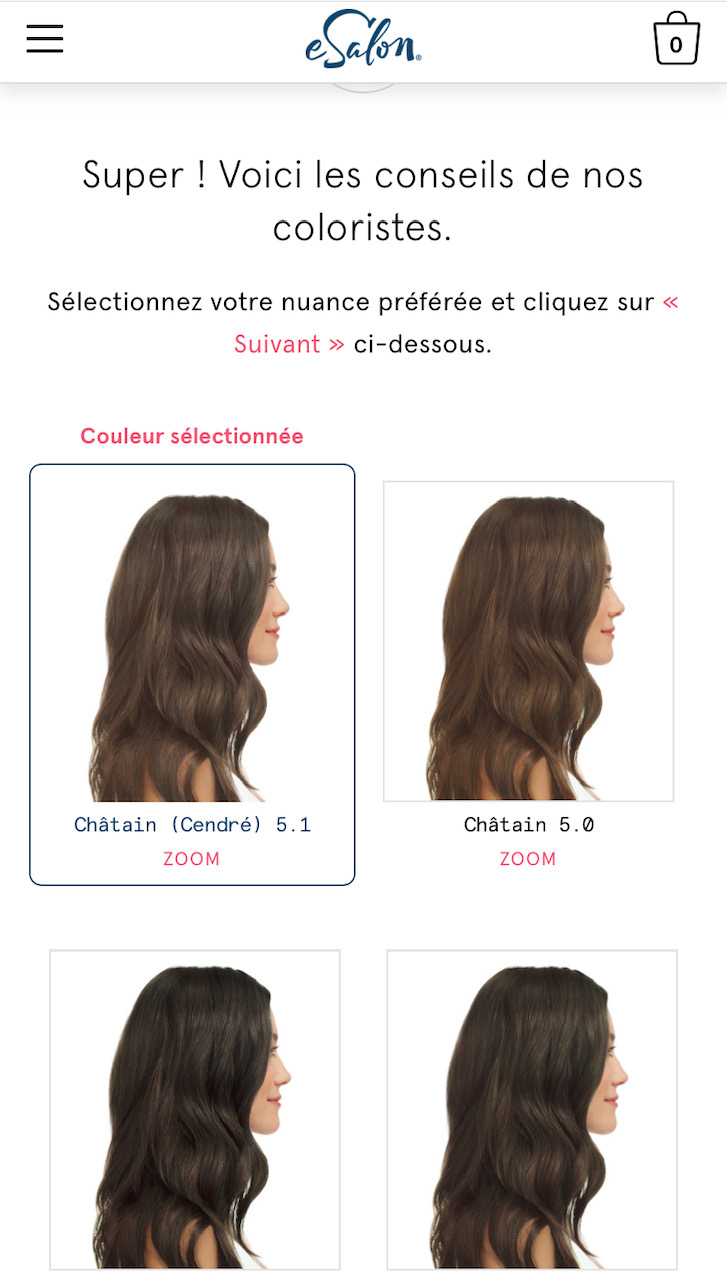
Task: Zoom on Châtain 5.0
Action: point(528,859)
